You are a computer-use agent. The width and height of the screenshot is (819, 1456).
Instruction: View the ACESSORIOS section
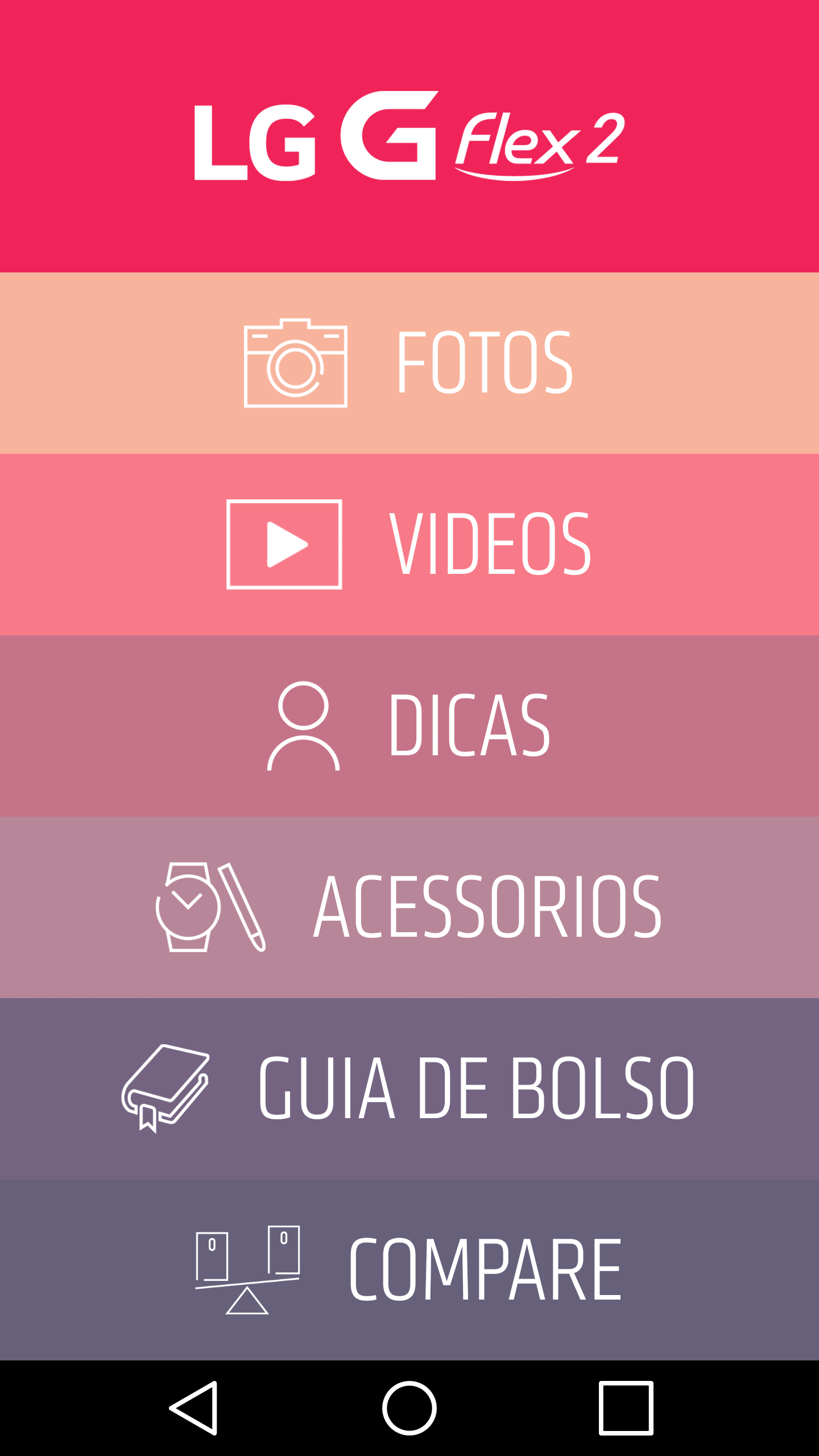click(409, 907)
